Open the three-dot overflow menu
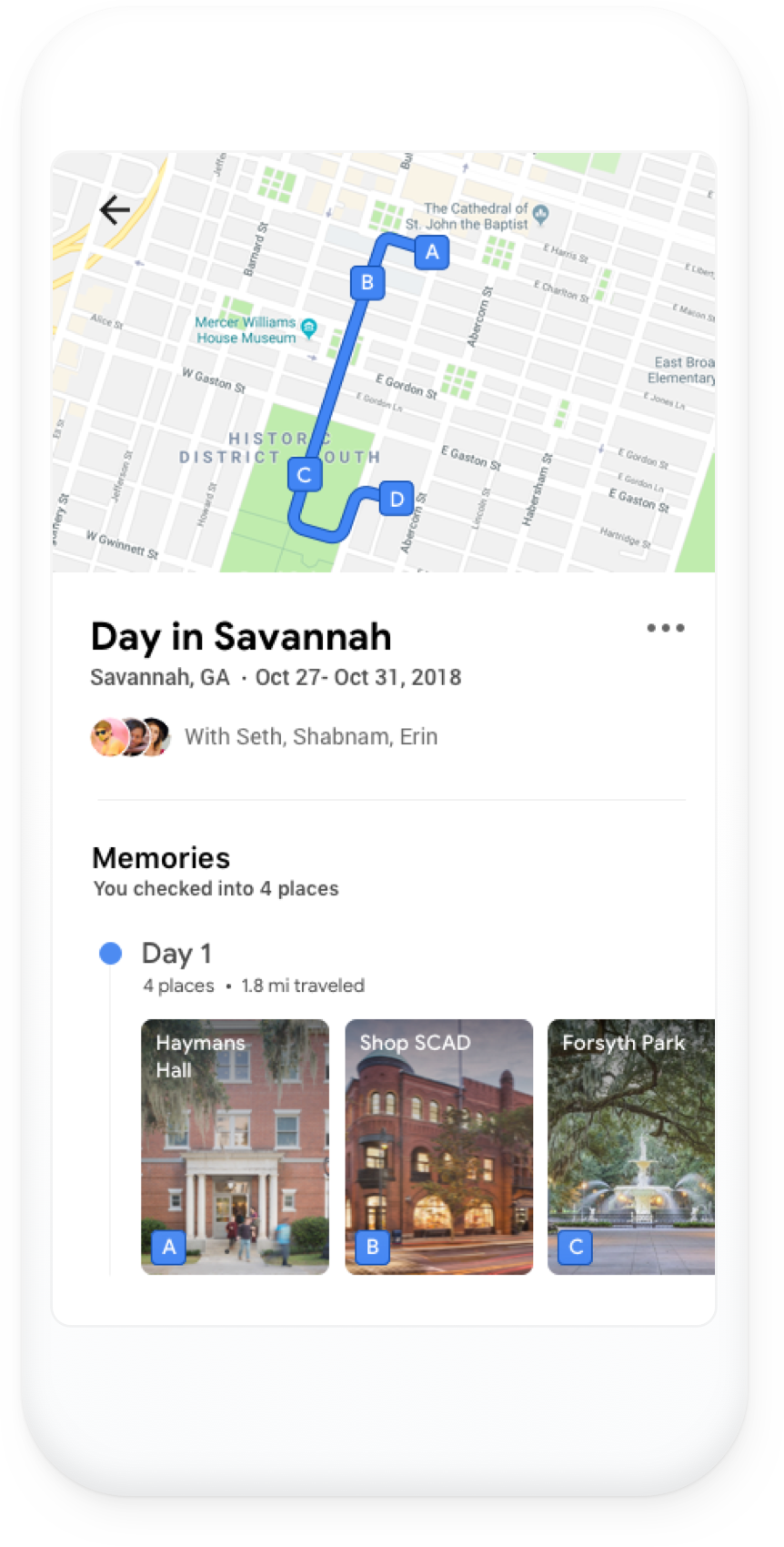 [x=666, y=628]
